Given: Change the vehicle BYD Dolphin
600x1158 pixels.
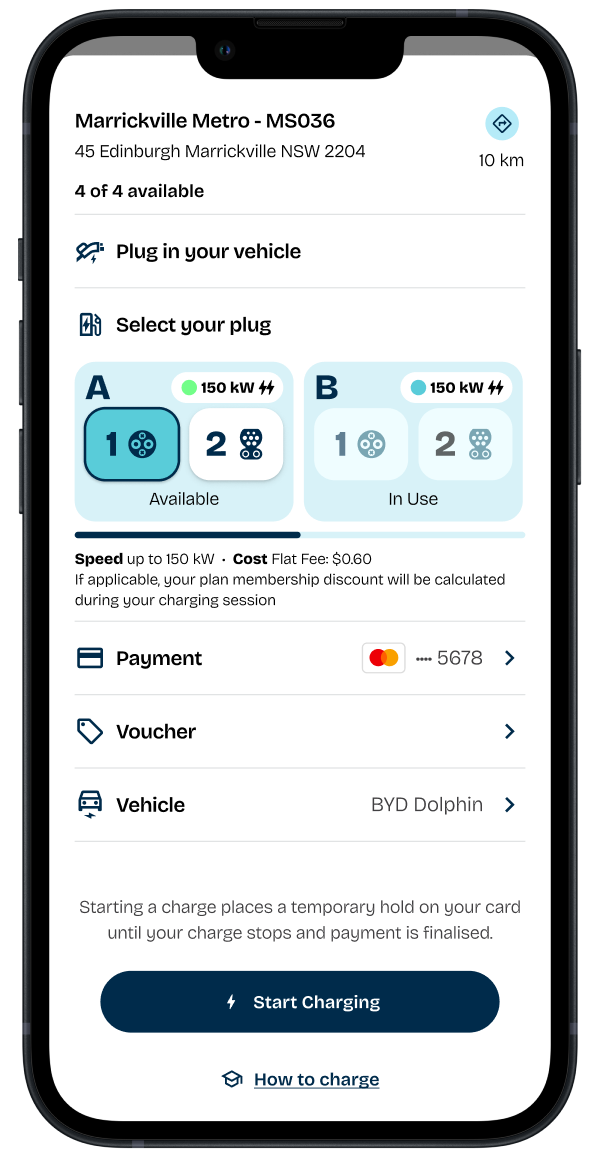Looking at the screenshot, I should [x=300, y=805].
